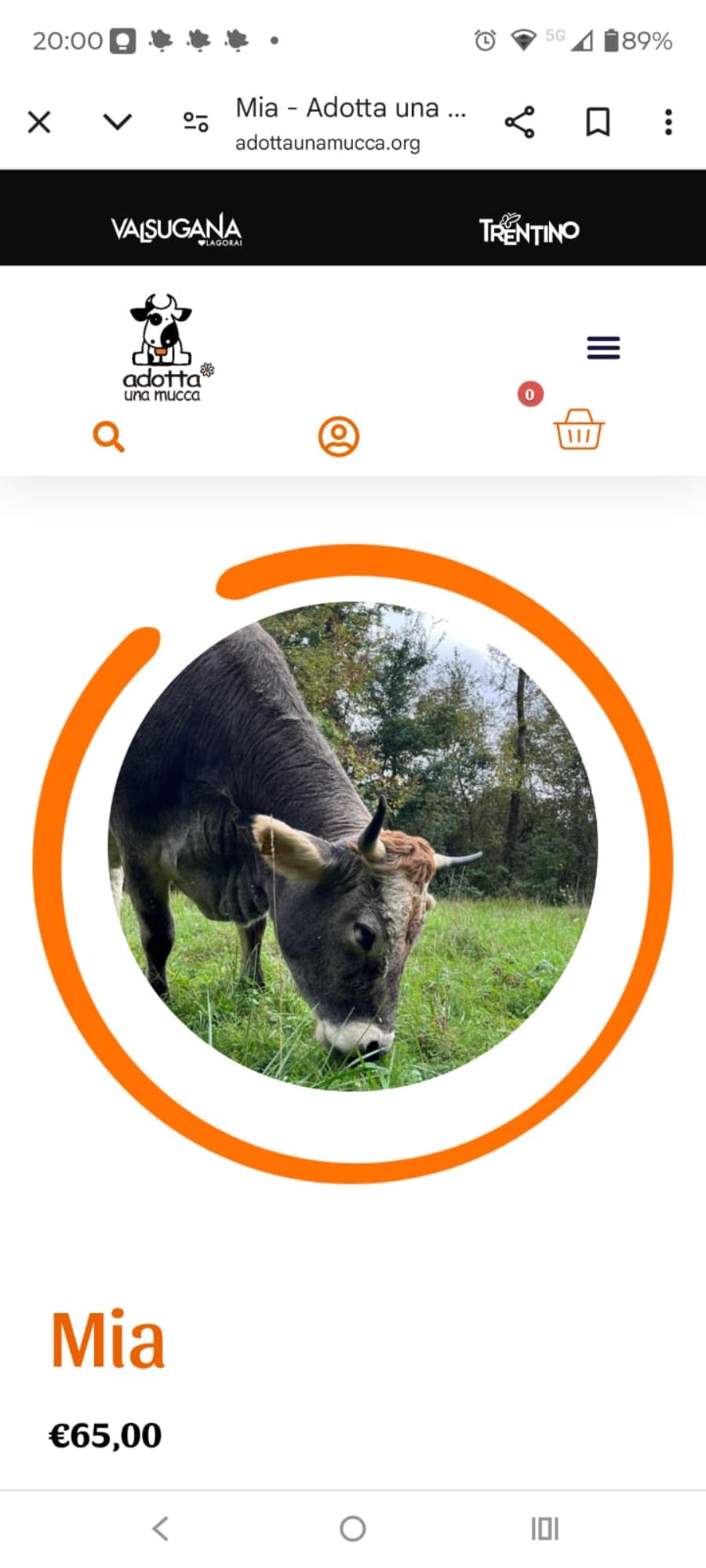The height and width of the screenshot is (1568, 706).
Task: Open Mia's cow photo
Action: [353, 847]
